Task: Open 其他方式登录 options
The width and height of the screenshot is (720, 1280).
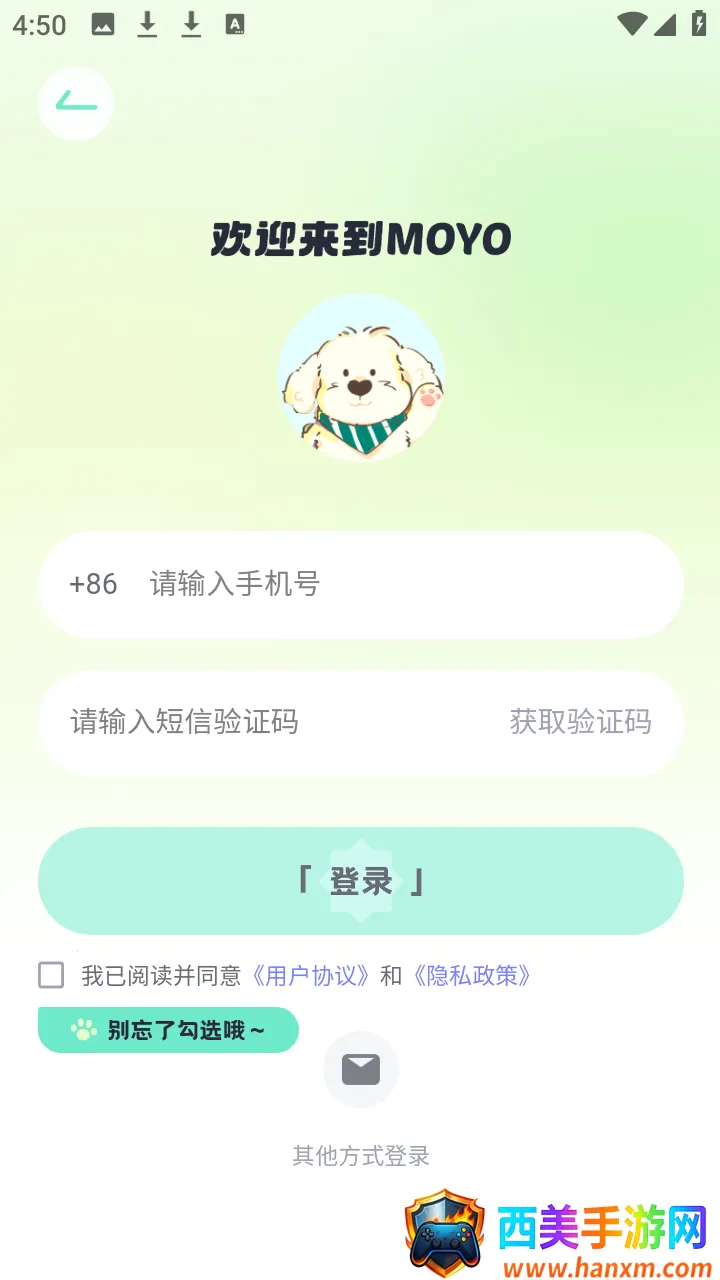Action: 360,1156
